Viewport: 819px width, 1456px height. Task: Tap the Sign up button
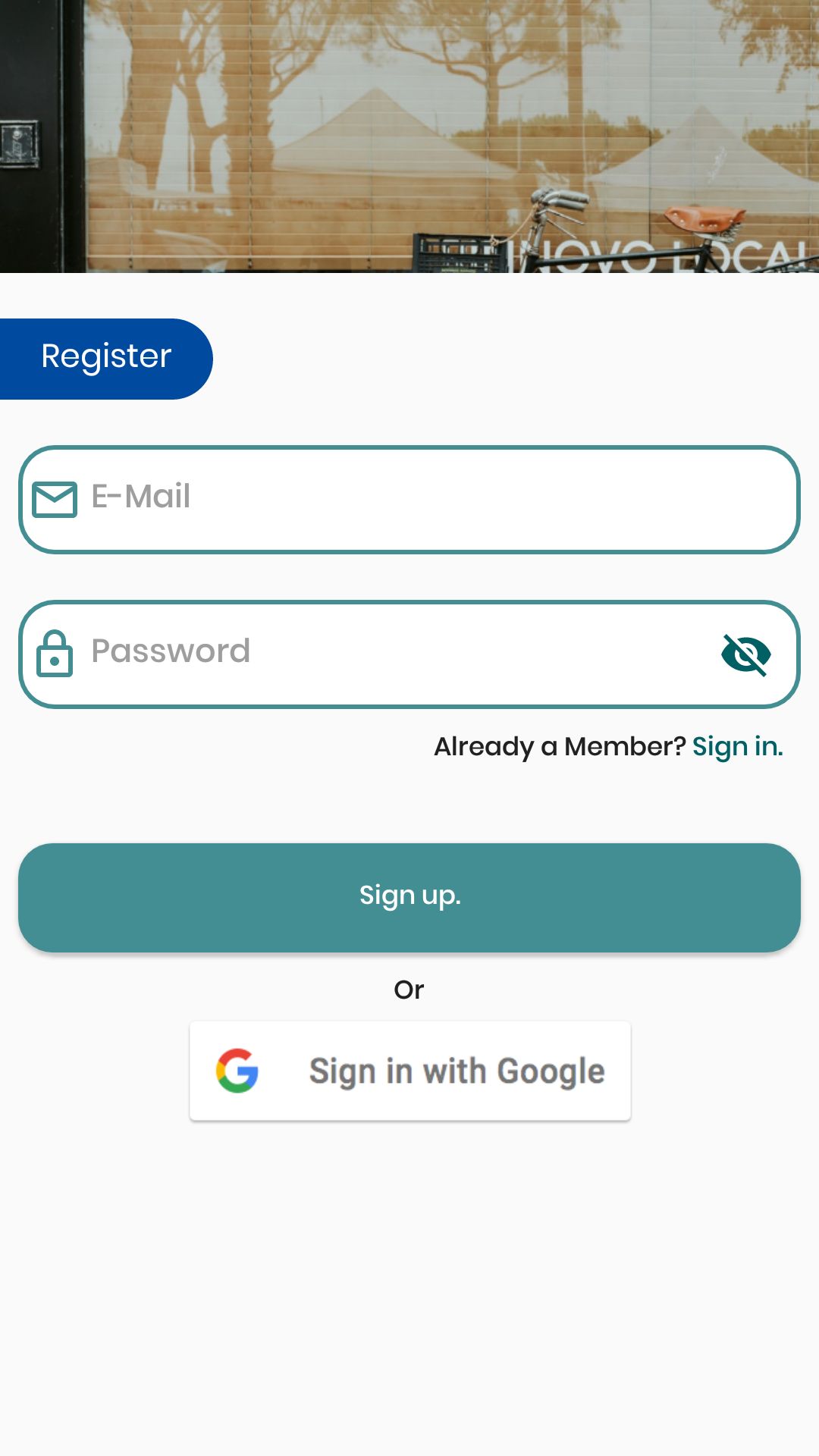point(409,897)
